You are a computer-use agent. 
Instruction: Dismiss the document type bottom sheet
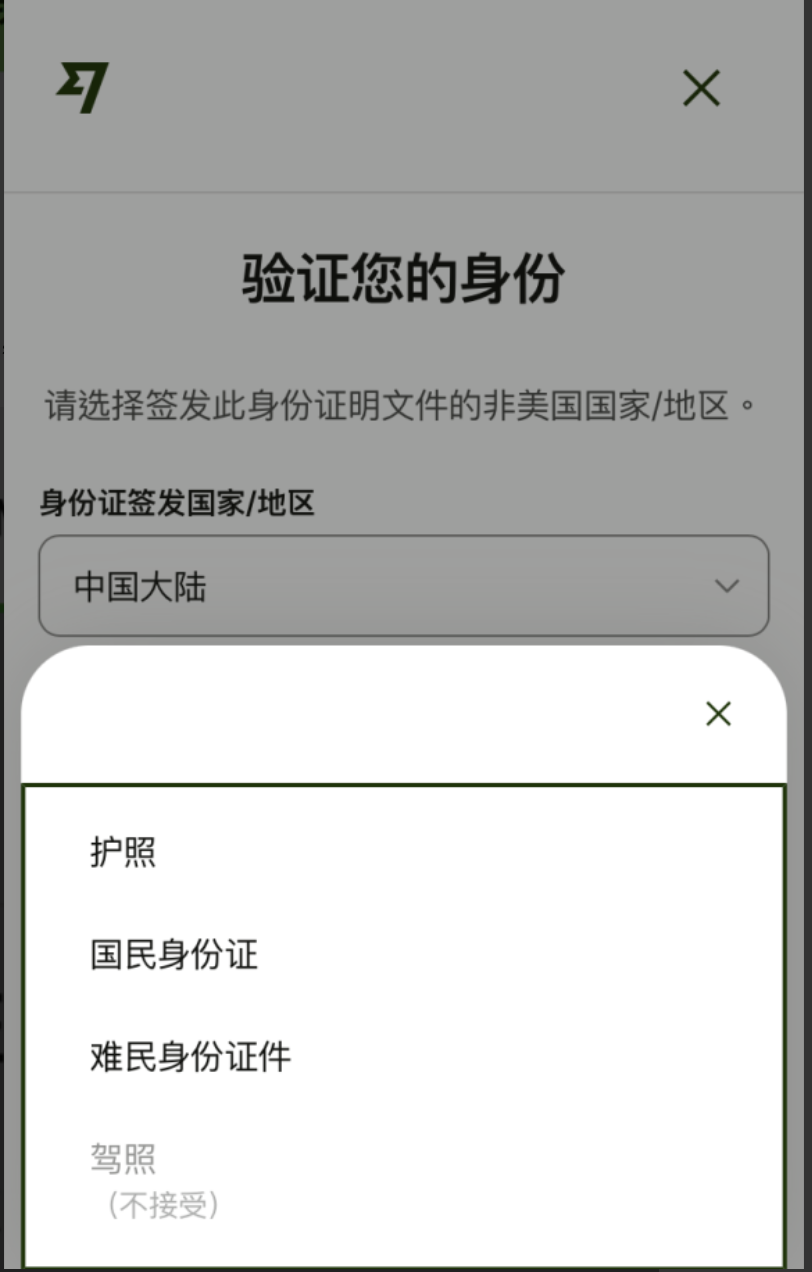tap(718, 714)
